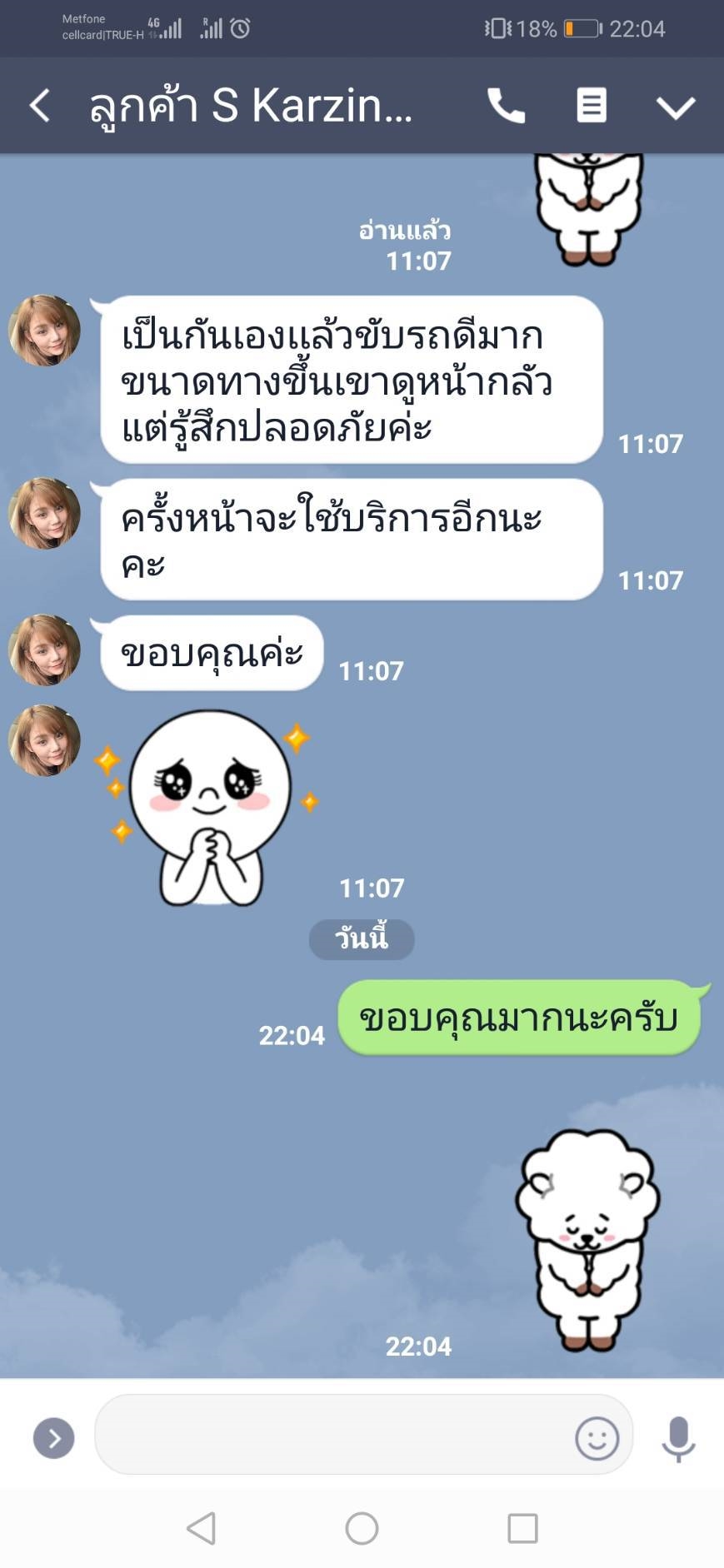Image resolution: width=724 pixels, height=1568 pixels.
Task: Go back from the chat
Action: pyautogui.click(x=39, y=107)
